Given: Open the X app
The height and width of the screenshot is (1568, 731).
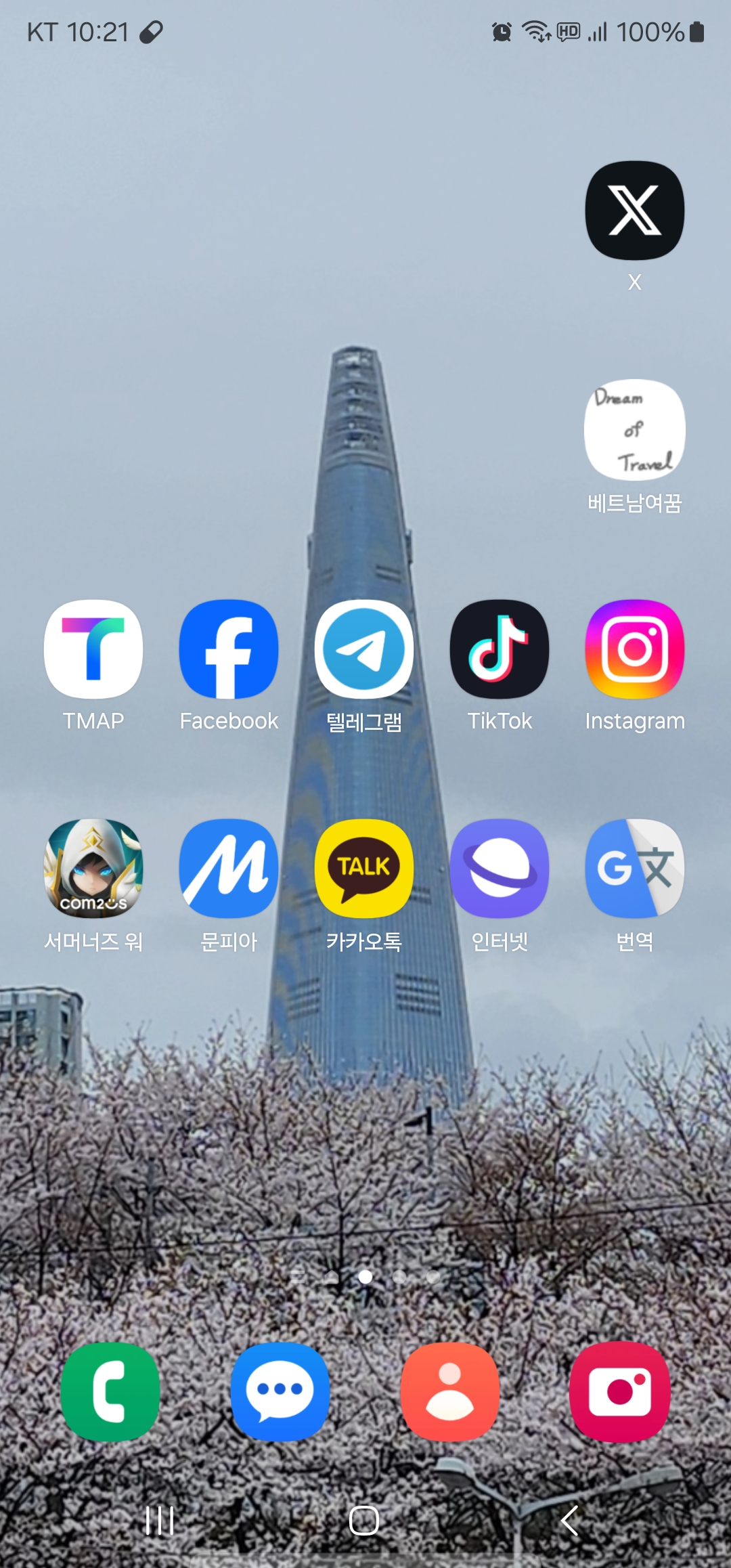Looking at the screenshot, I should click(x=634, y=211).
